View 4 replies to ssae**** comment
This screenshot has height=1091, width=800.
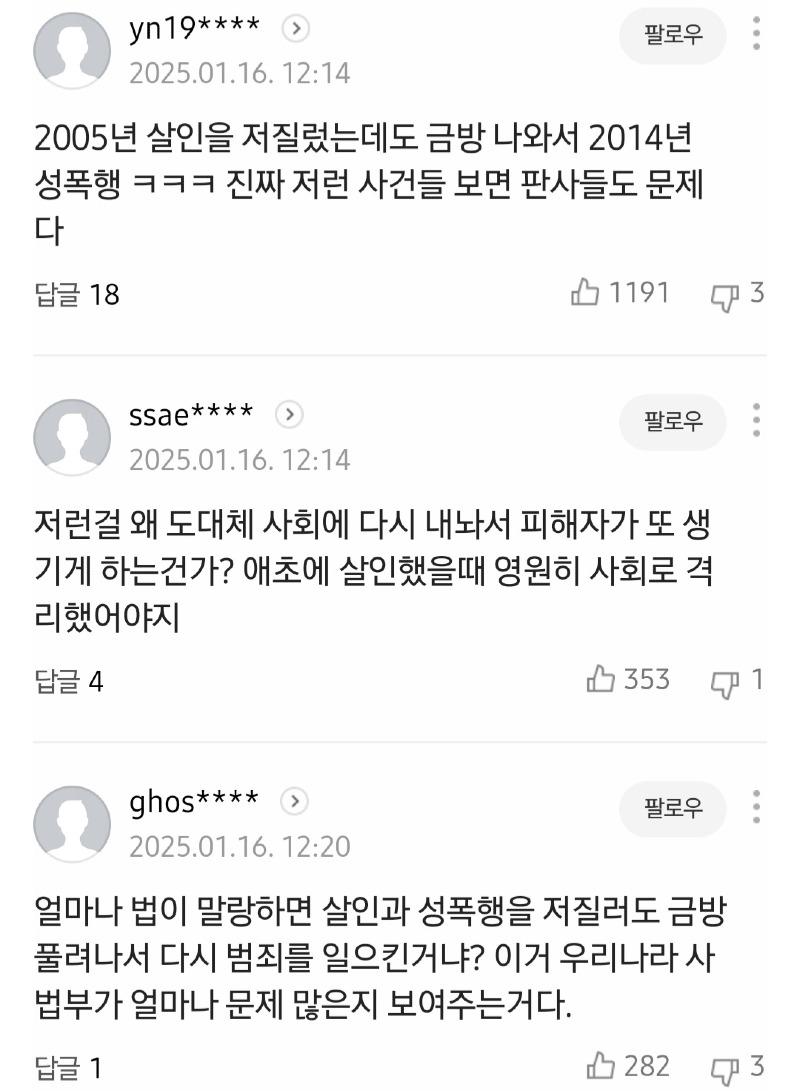tap(69, 682)
